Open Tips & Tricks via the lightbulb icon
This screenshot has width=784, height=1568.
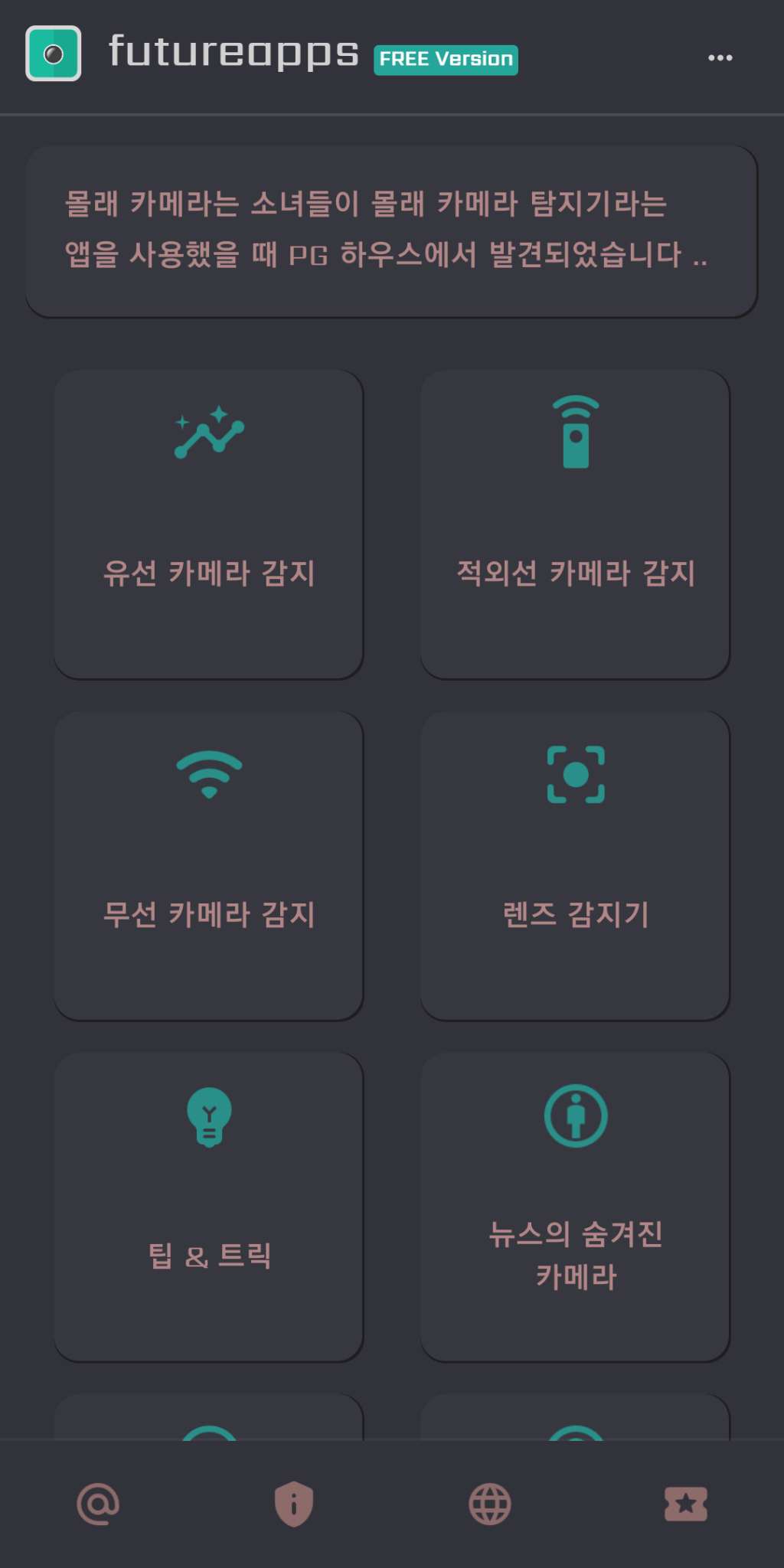tap(207, 1119)
